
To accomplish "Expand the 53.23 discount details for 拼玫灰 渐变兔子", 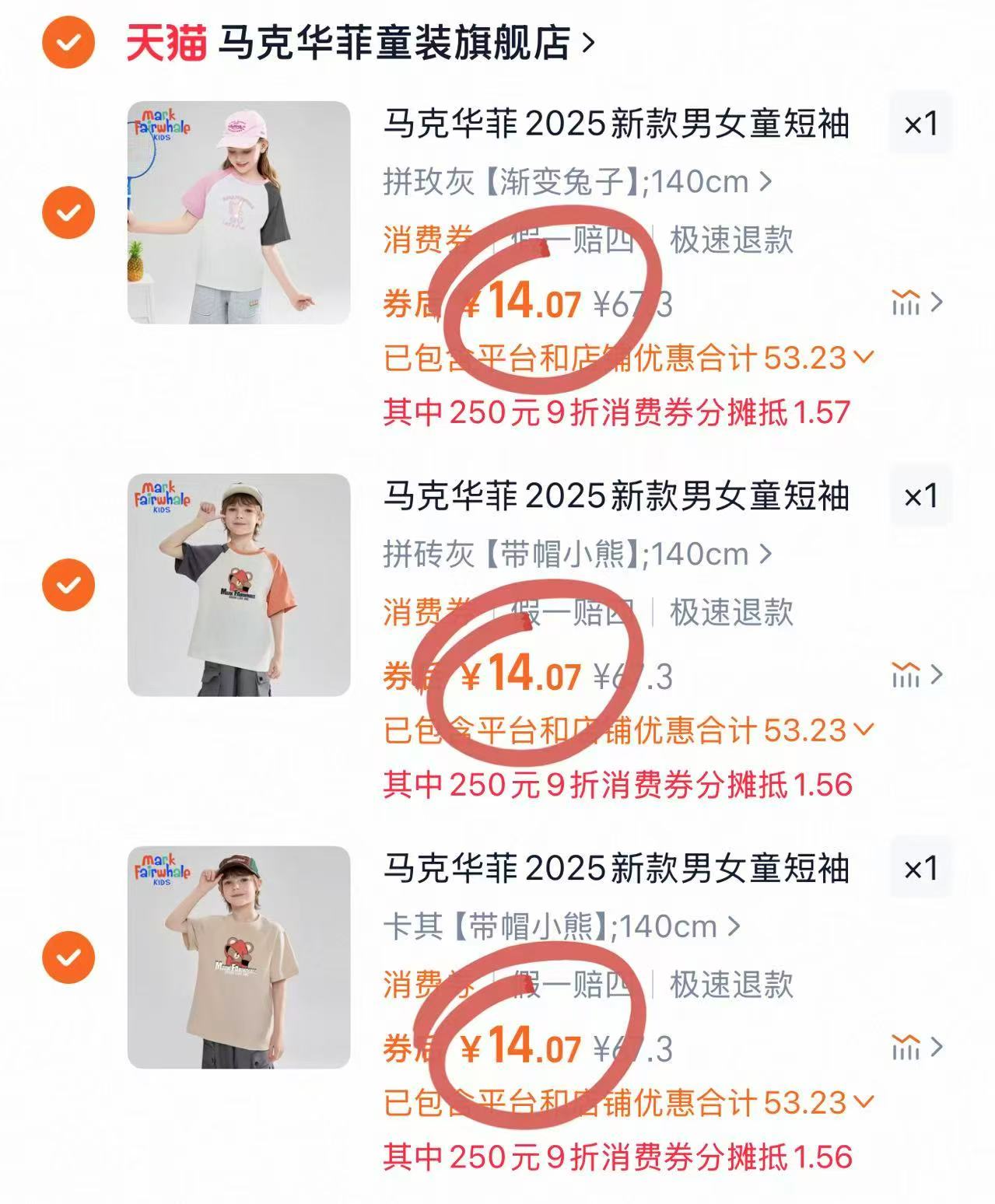I will [x=863, y=358].
